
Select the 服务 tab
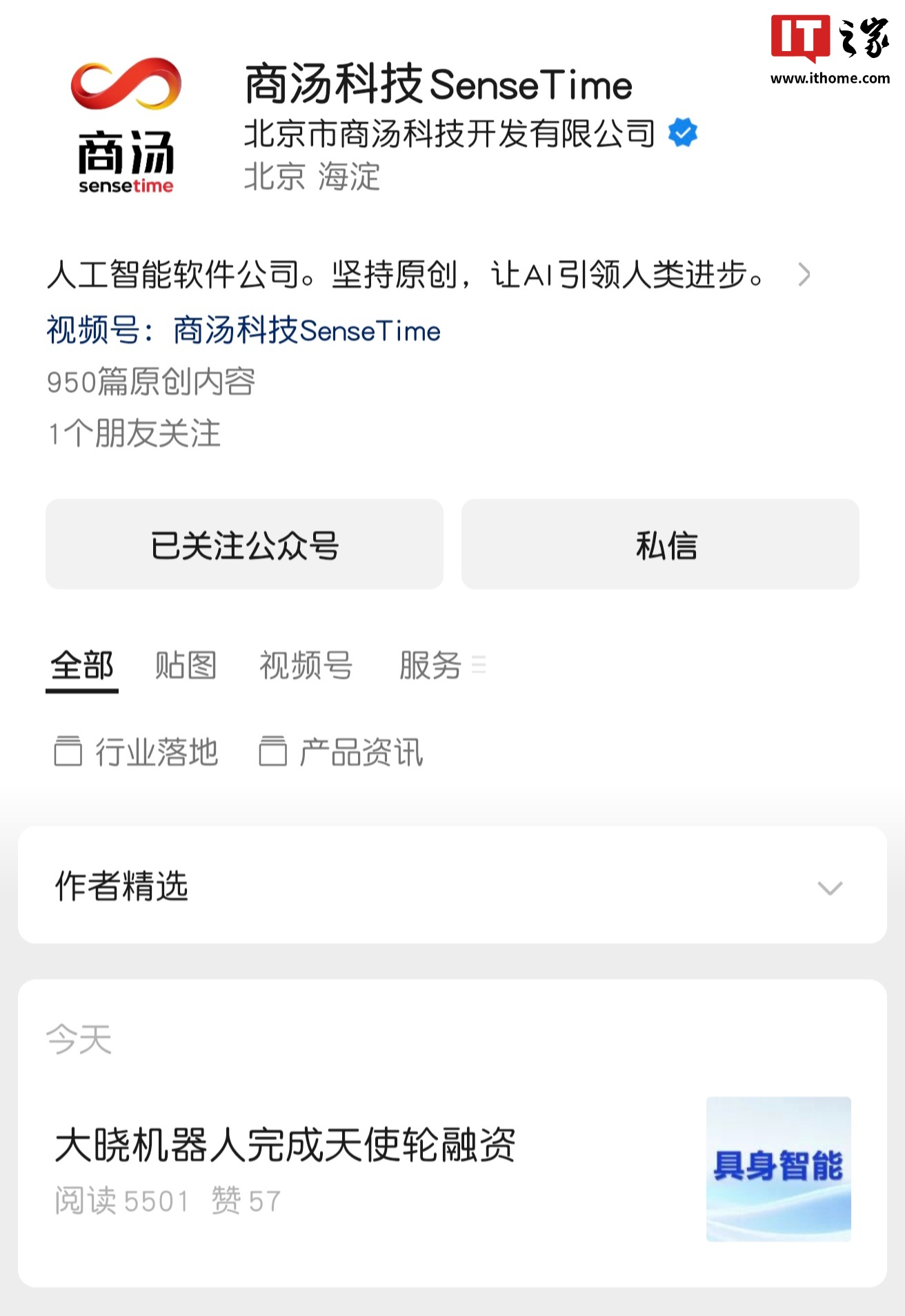coord(428,666)
